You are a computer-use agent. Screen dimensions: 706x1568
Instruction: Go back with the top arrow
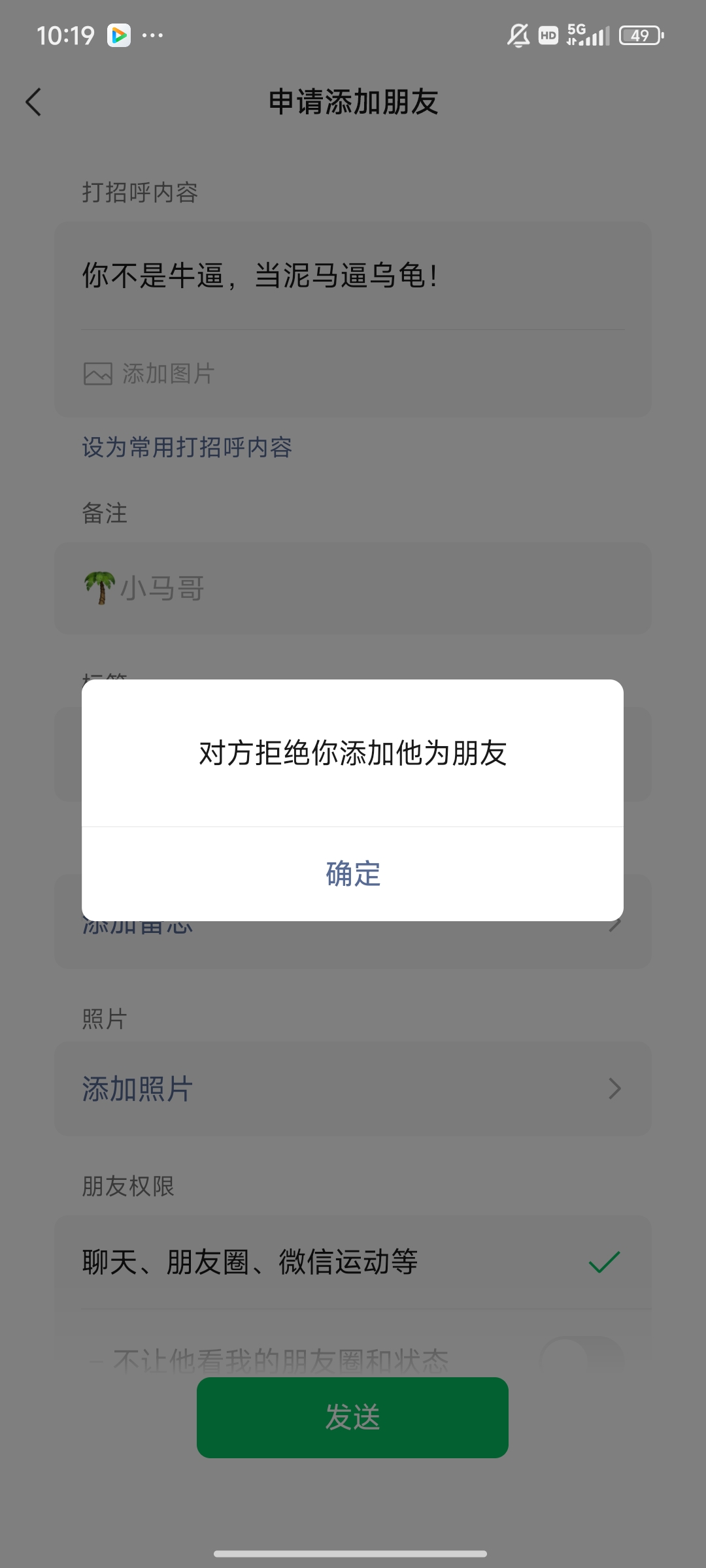(x=34, y=102)
